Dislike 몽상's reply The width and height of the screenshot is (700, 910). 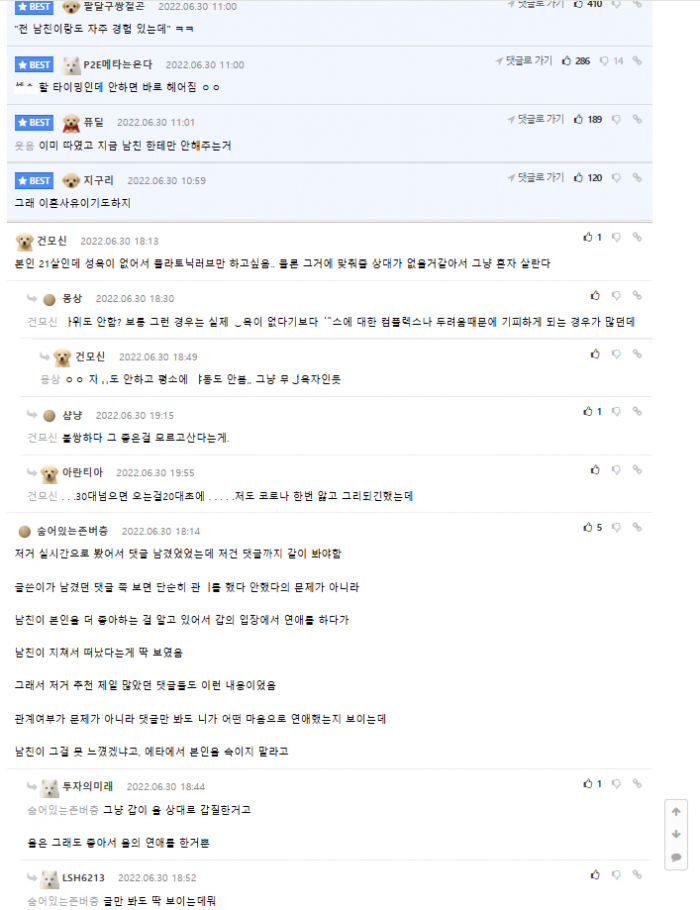click(x=616, y=295)
